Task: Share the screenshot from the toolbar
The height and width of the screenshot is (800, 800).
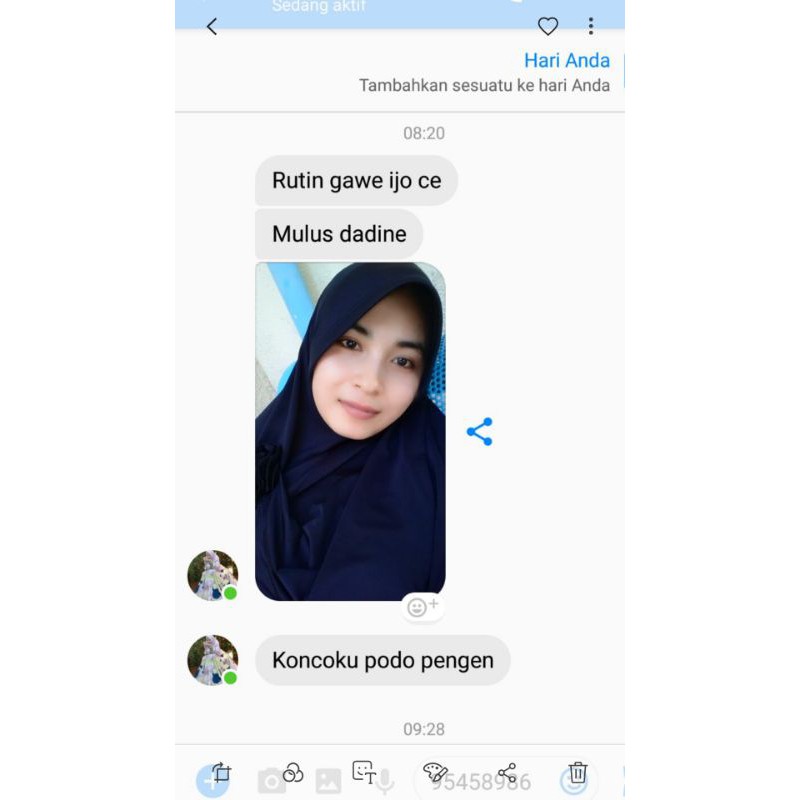Action: [x=507, y=772]
